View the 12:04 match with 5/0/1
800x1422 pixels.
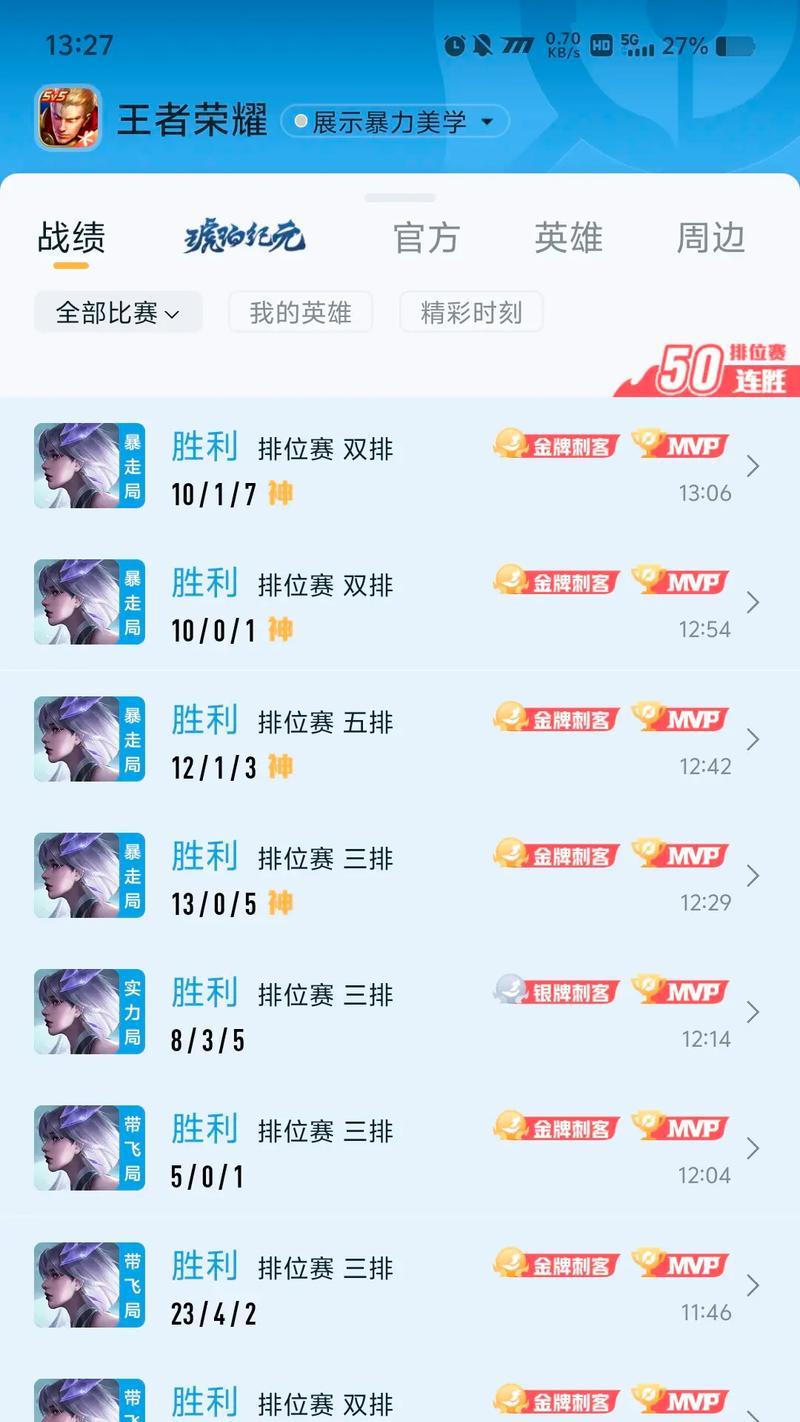400,1149
